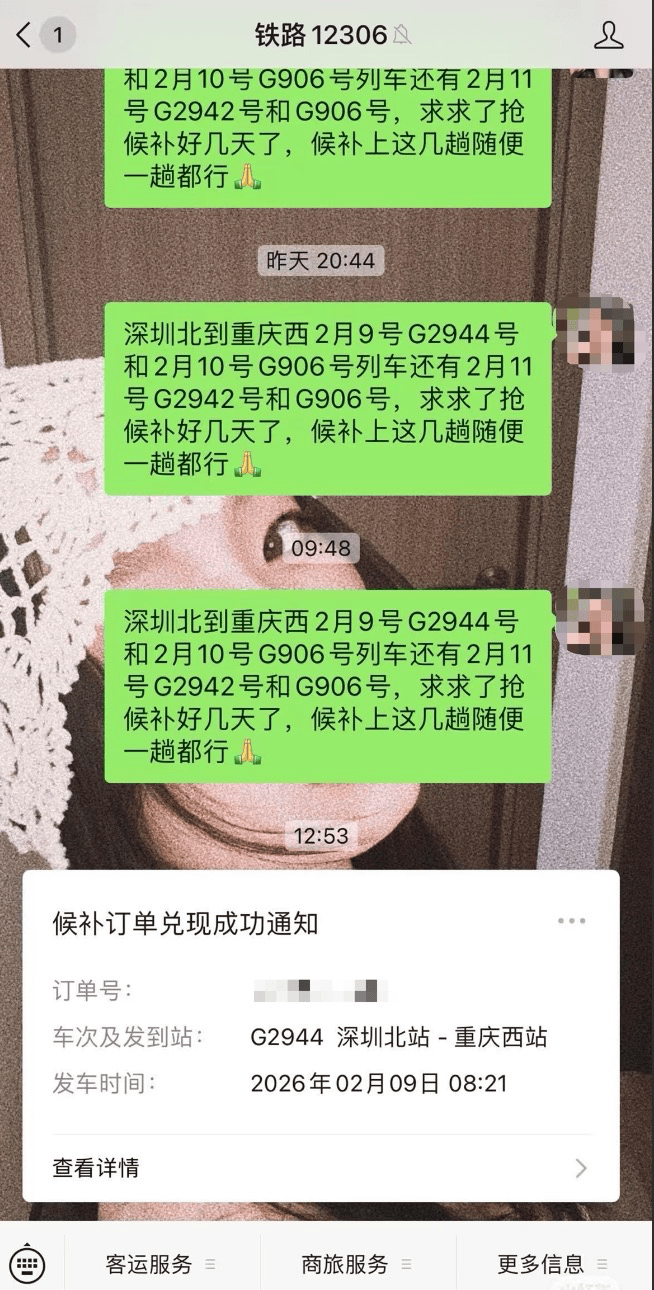Expand the 商旅服务 menu
Screen dimensions: 654x1290
356,1264
